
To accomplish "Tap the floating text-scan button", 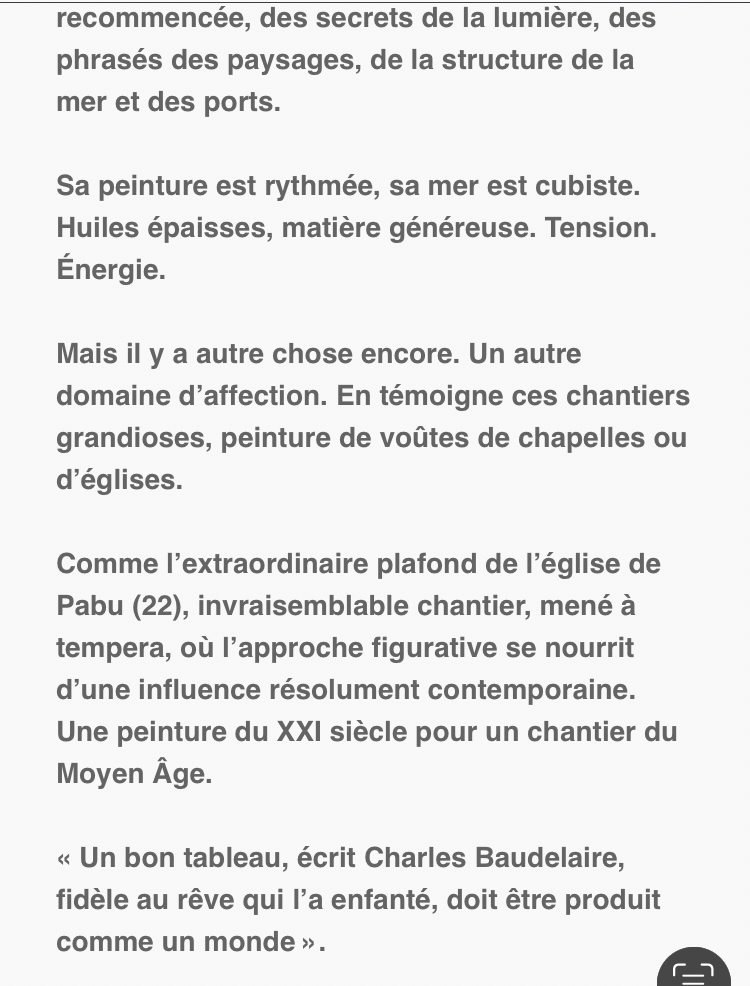I will pyautogui.click(x=694, y=970).
